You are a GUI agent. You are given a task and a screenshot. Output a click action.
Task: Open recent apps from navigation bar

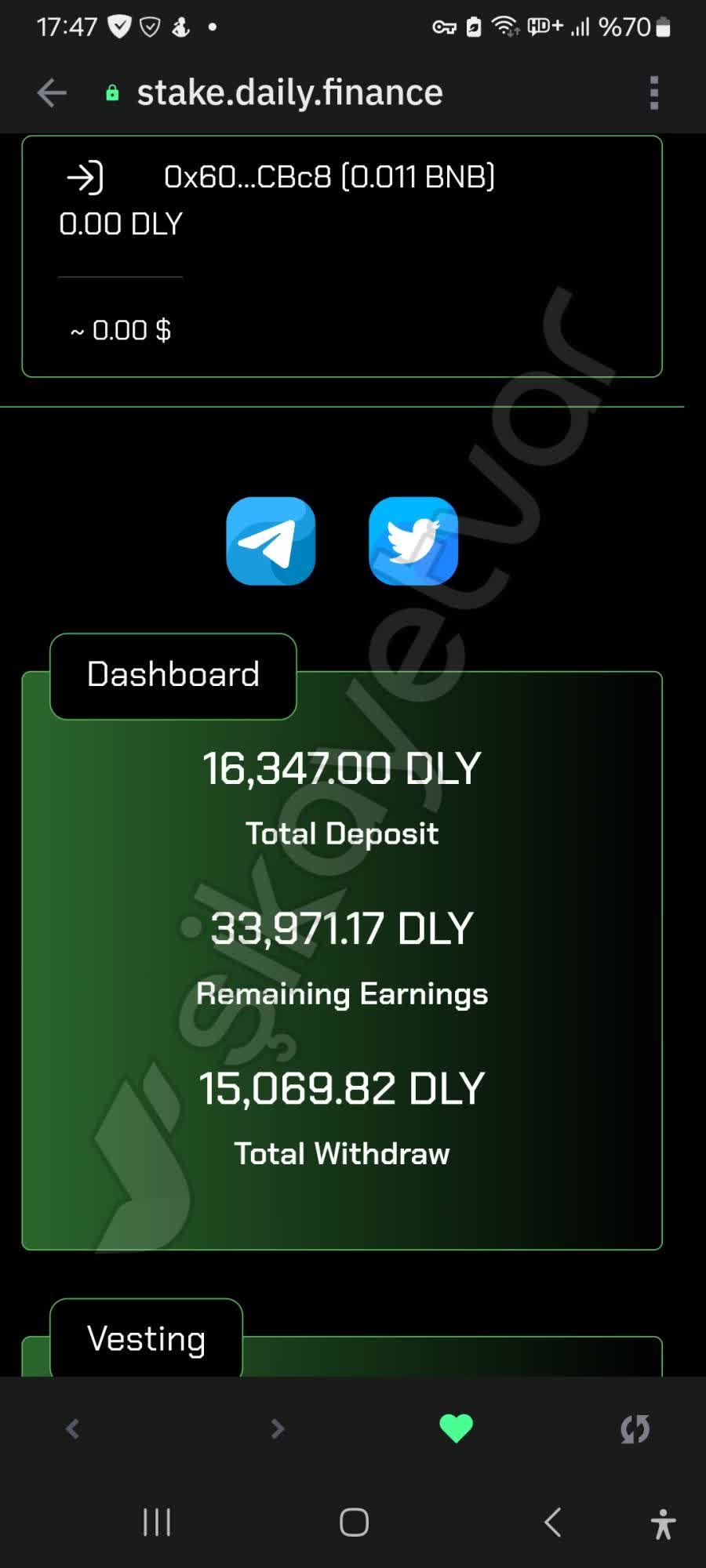click(157, 1523)
